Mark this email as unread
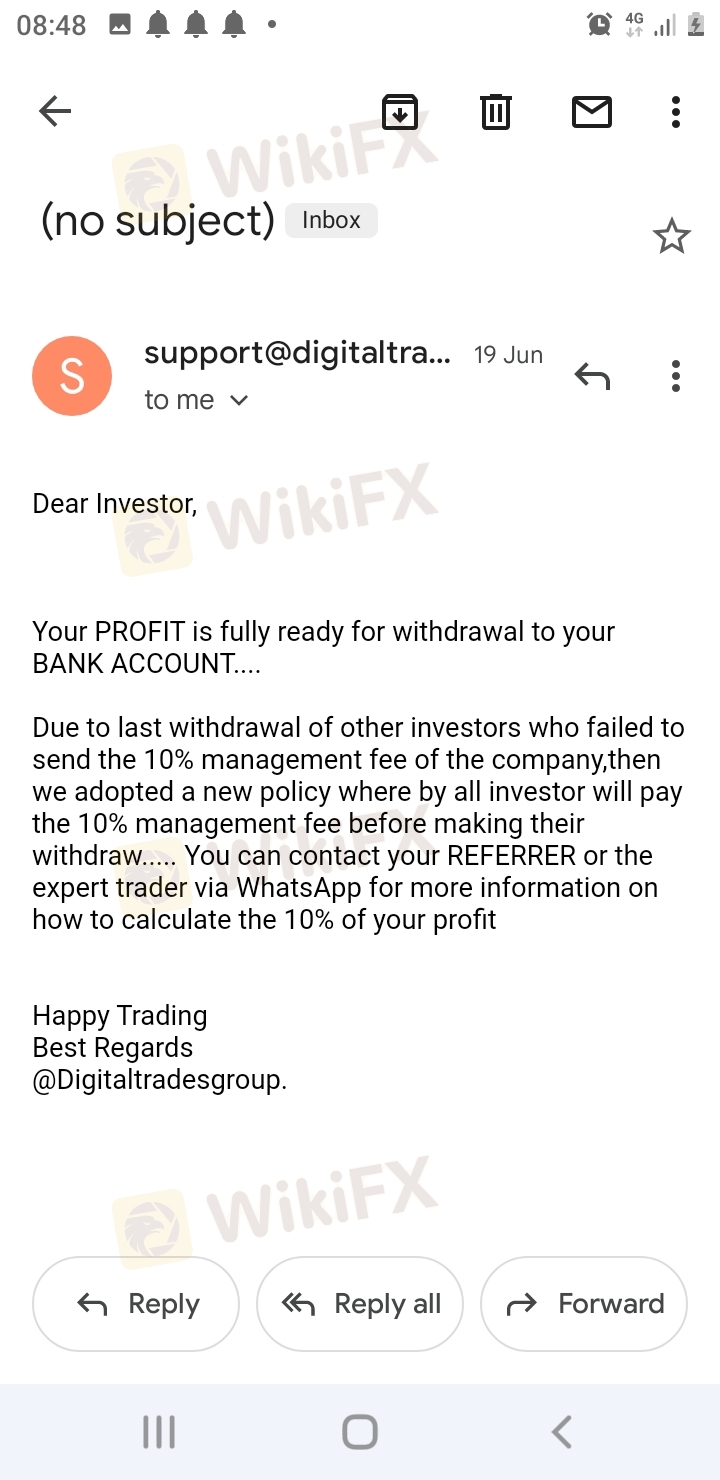Viewport: 720px width, 1480px height. [591, 111]
